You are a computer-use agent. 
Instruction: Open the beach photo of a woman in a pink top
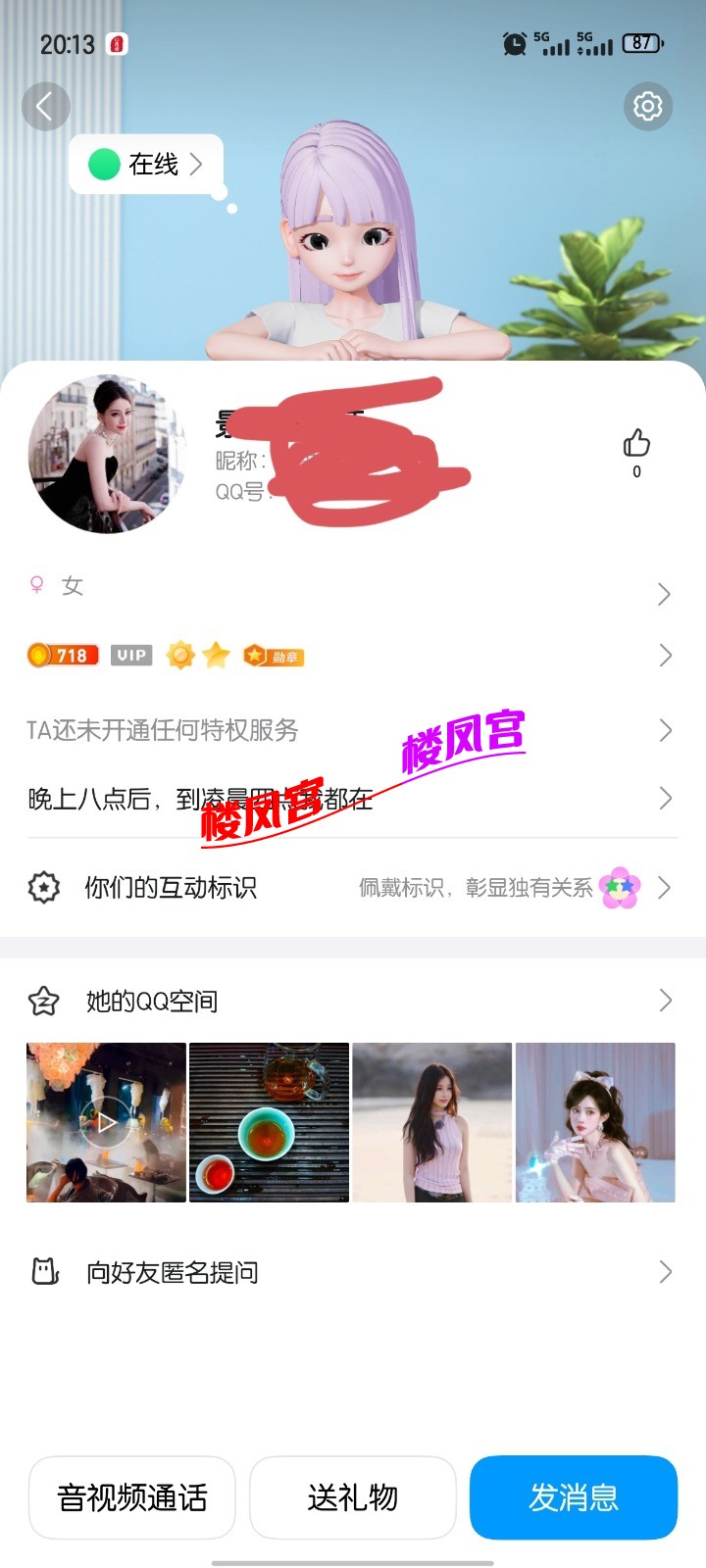(431, 1122)
